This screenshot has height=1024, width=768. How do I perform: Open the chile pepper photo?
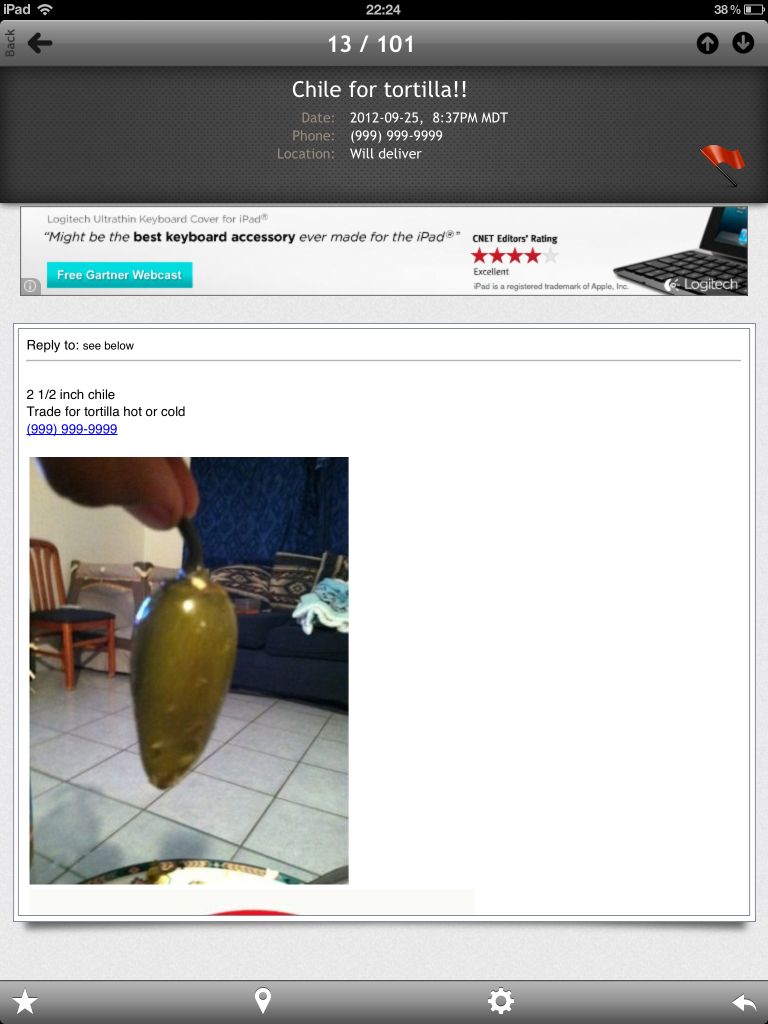(189, 670)
